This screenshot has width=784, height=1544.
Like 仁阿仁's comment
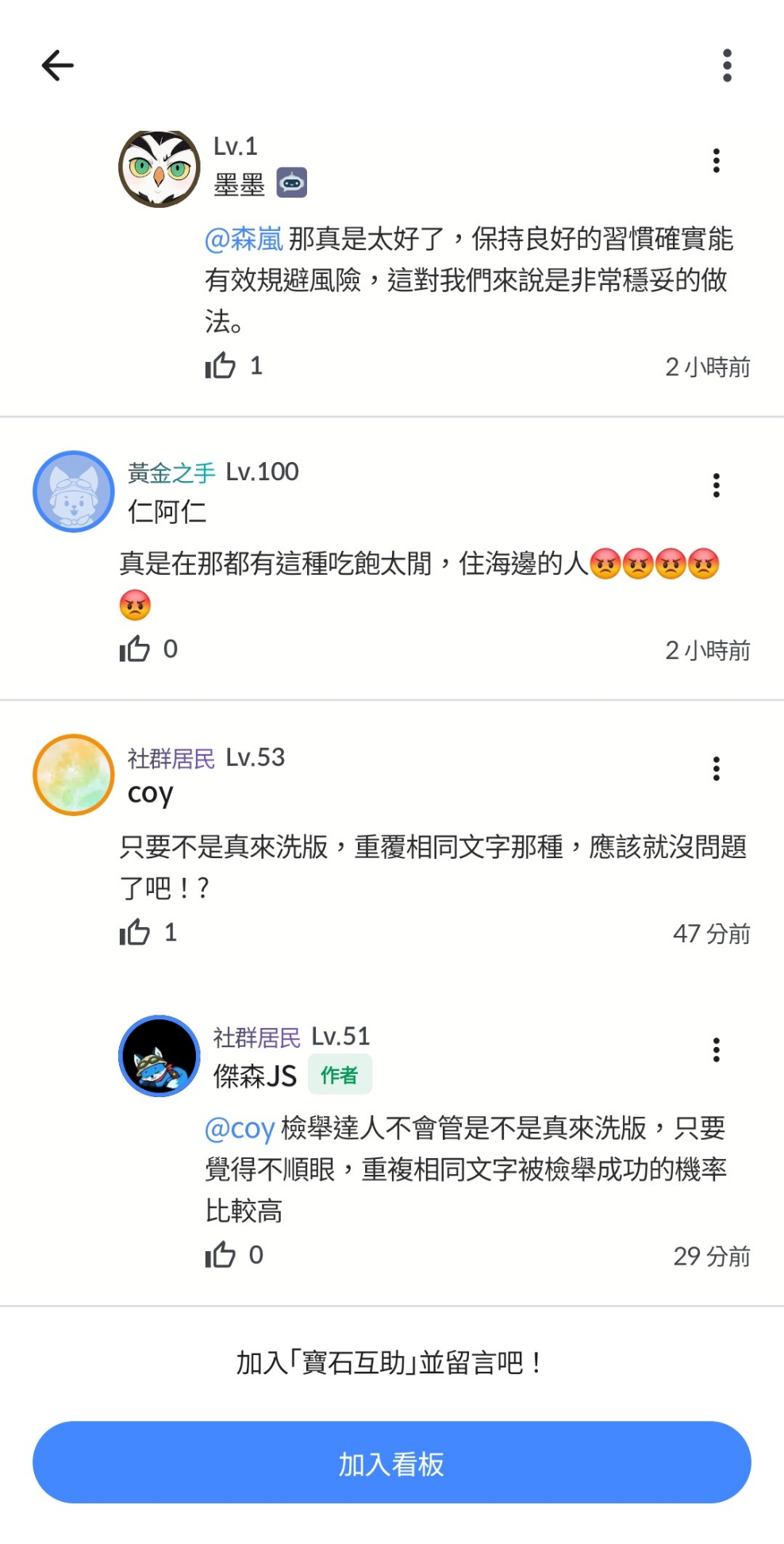pos(135,649)
